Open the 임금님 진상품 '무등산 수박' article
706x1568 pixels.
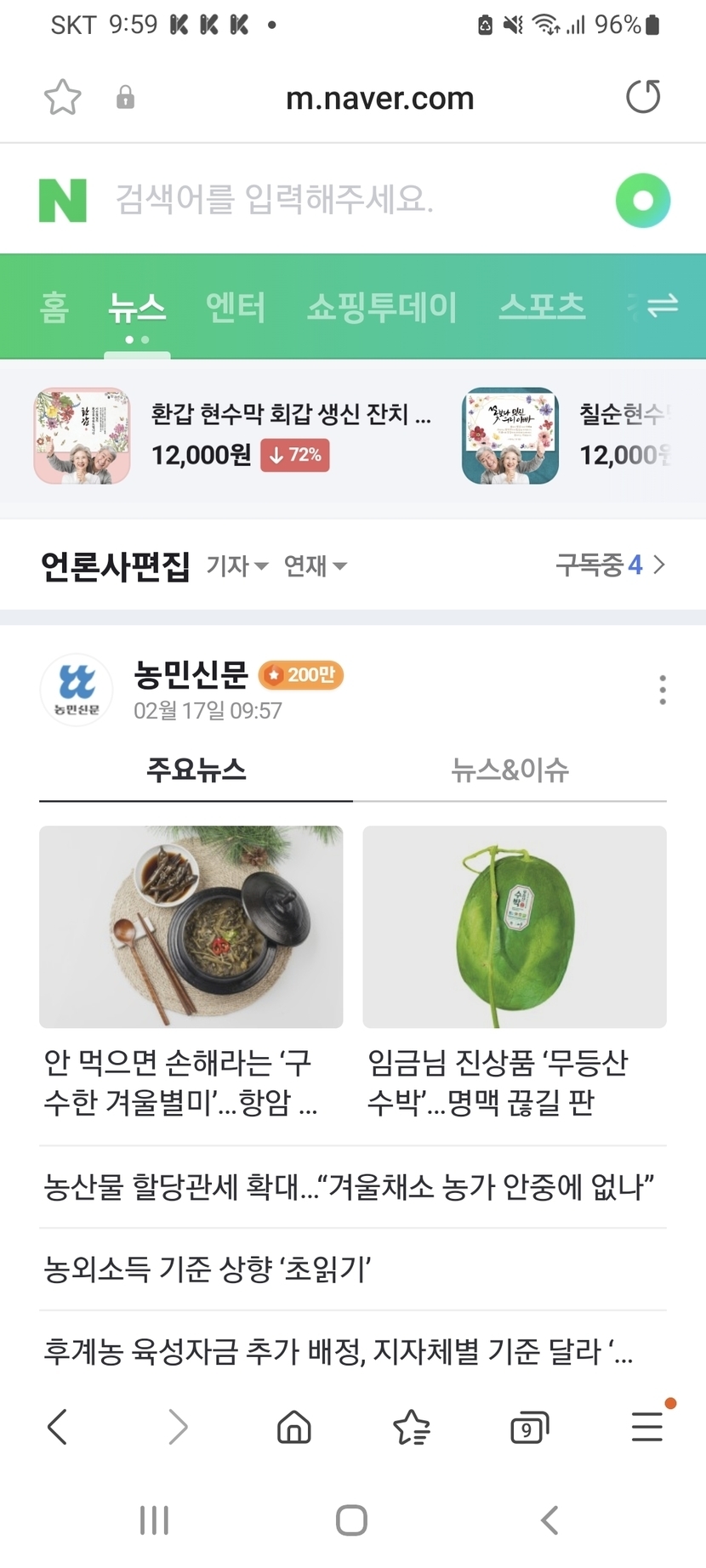(514, 1082)
